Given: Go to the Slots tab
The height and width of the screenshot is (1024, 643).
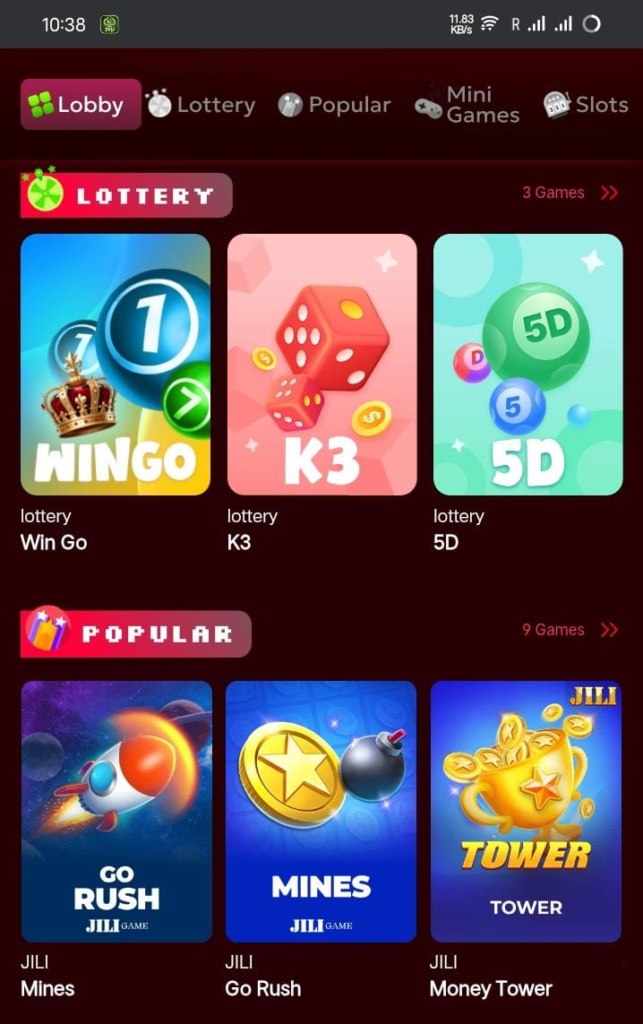Looking at the screenshot, I should tap(586, 104).
